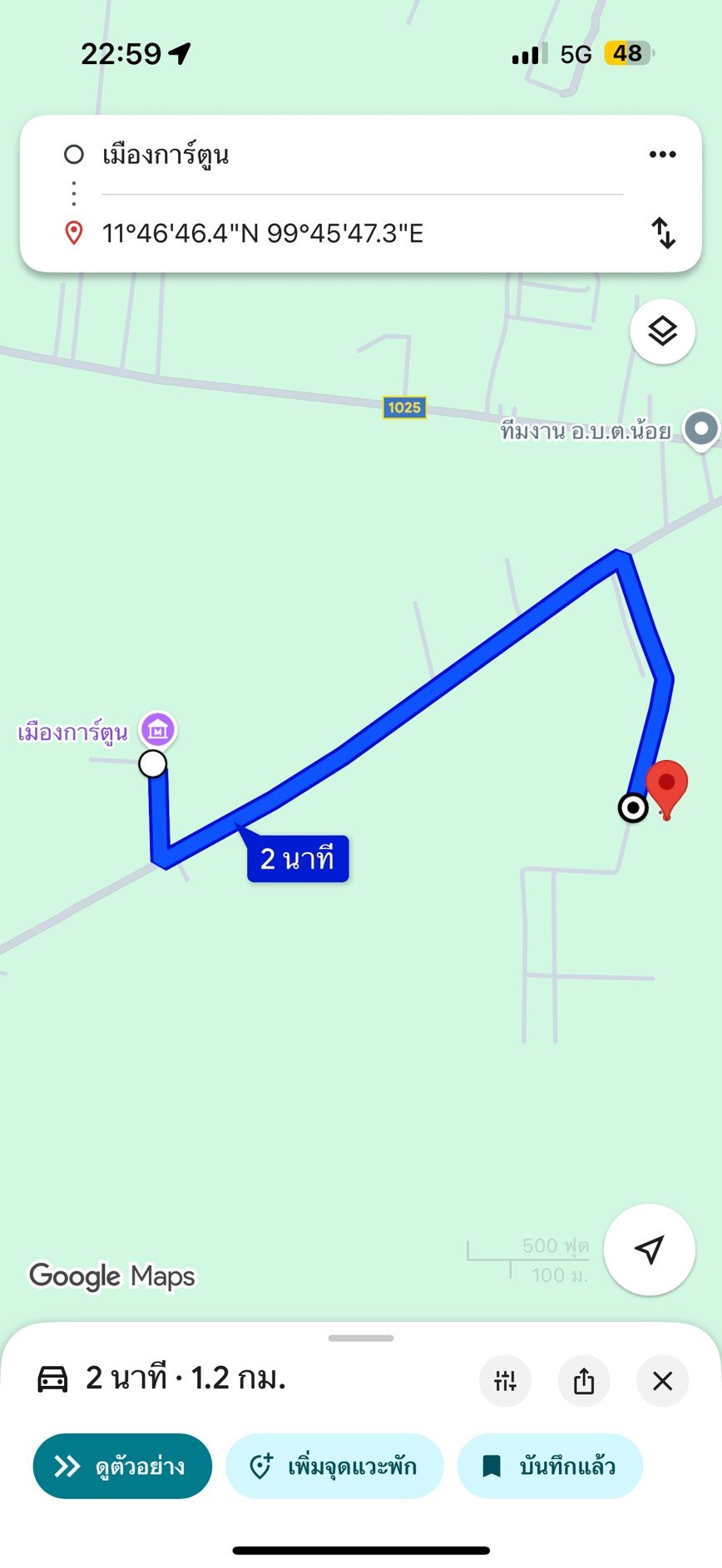
Task: Tap the red destination pin
Action: coord(666,787)
